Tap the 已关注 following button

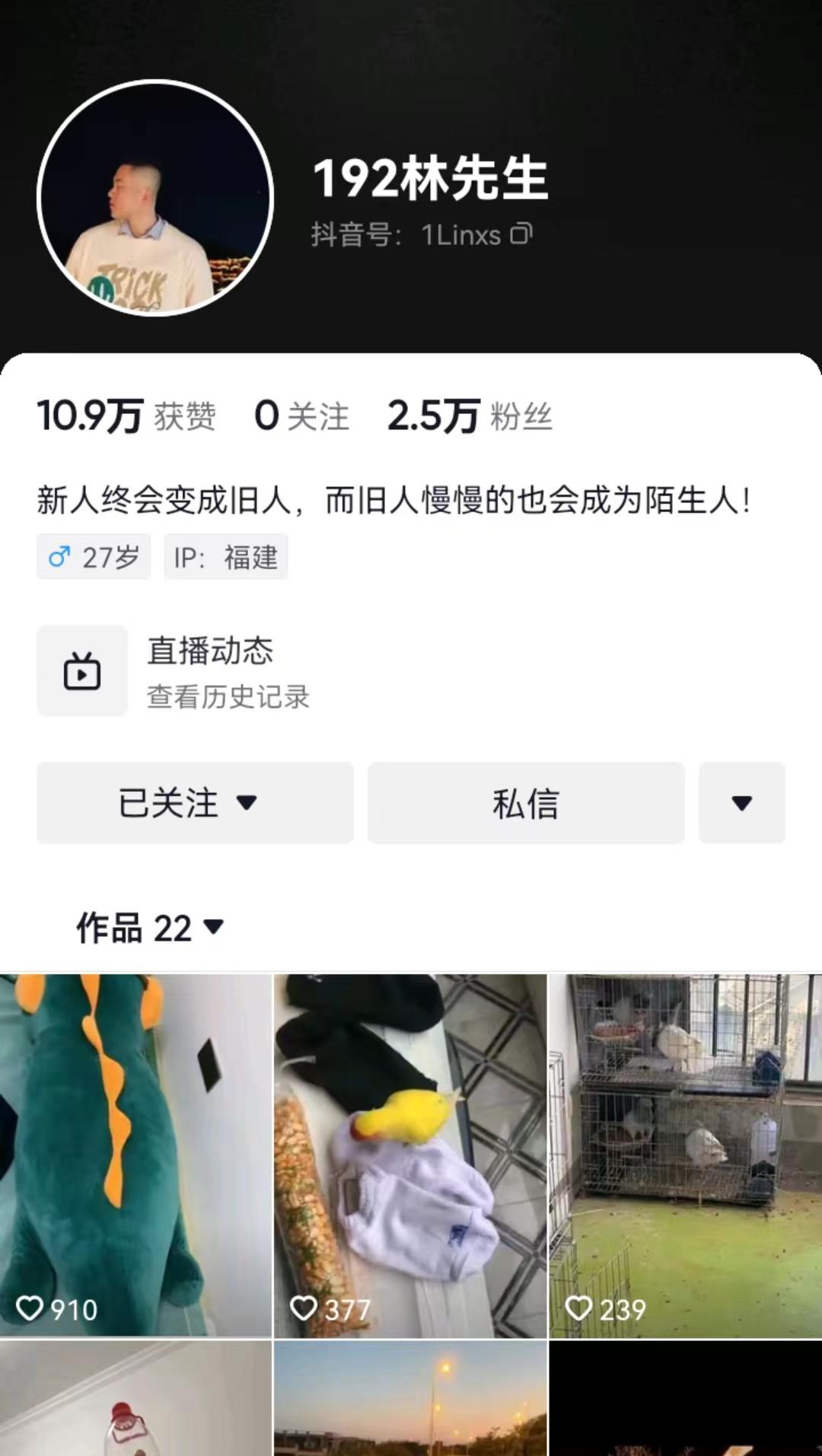coord(195,803)
